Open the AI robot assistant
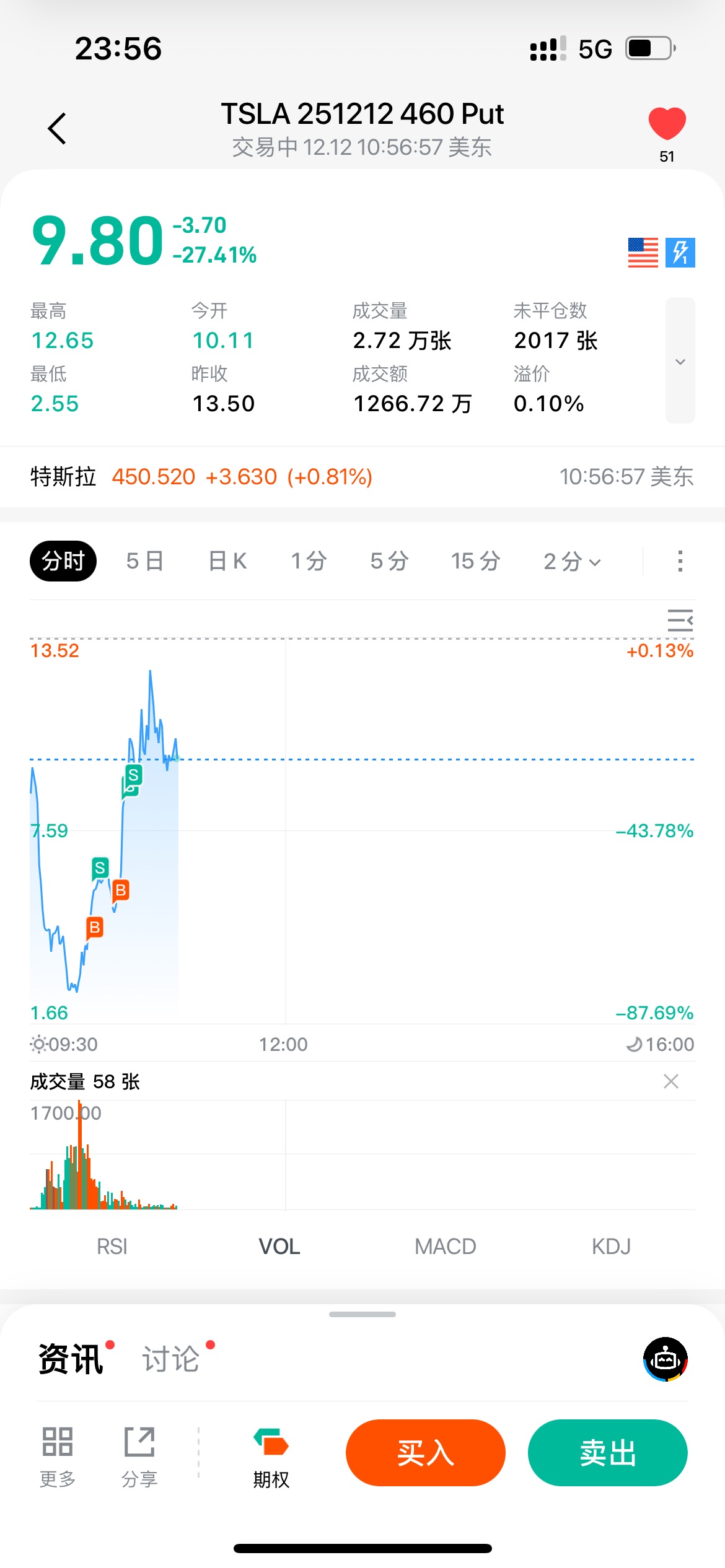The width and height of the screenshot is (725, 1568). (665, 1359)
